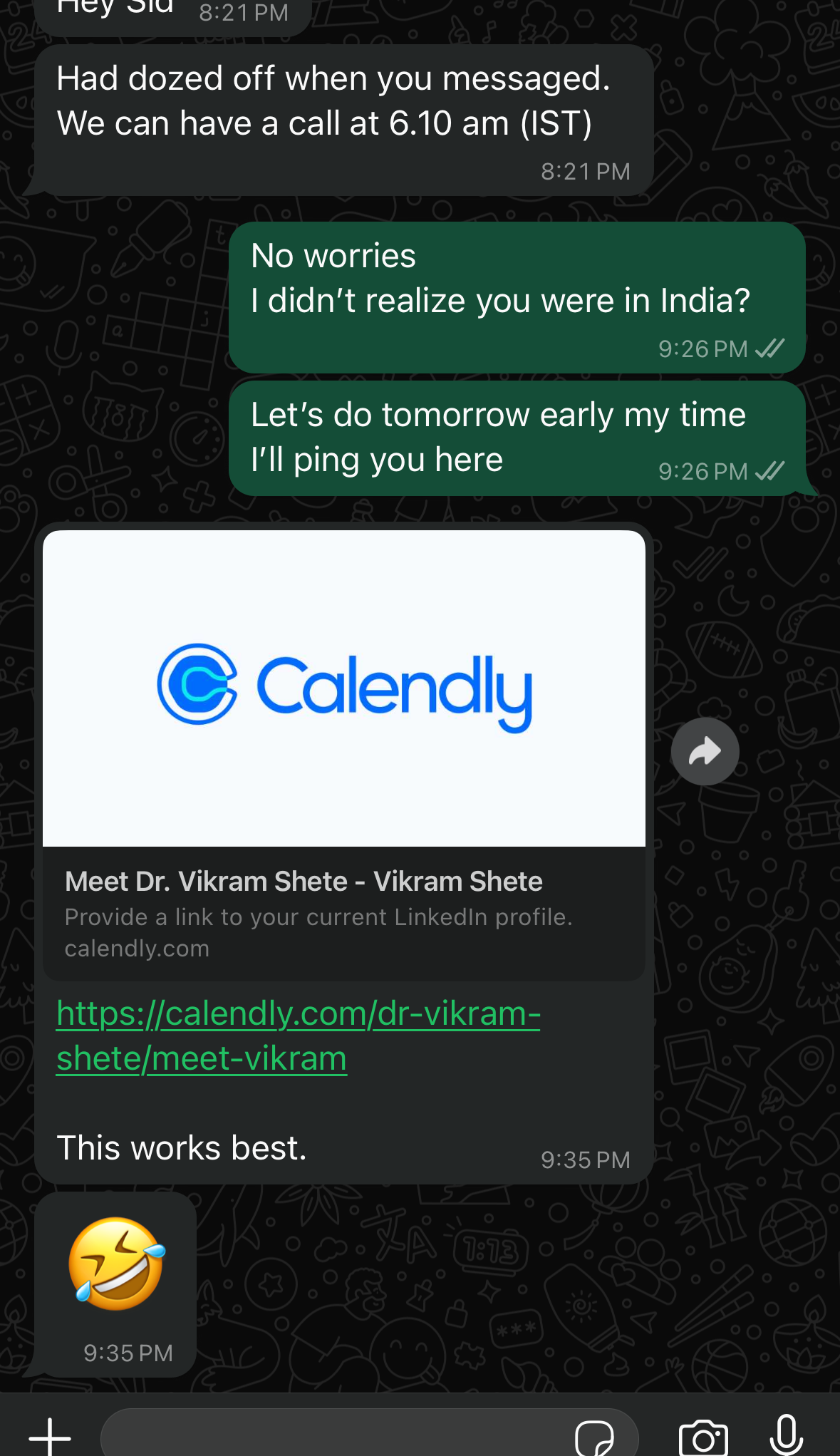
Task: Open the camera to take a photo
Action: coord(703,1437)
